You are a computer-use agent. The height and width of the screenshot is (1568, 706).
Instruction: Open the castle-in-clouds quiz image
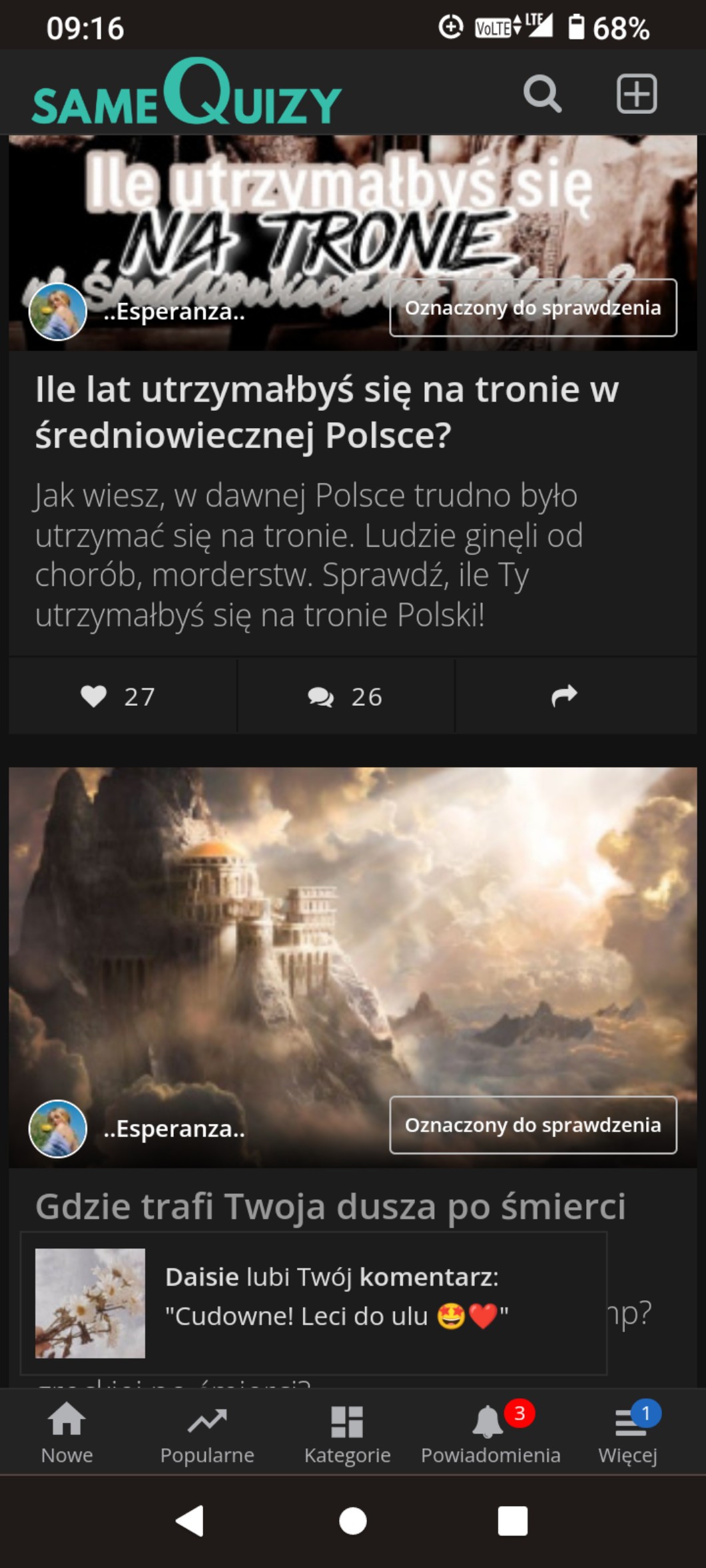[x=352, y=932]
